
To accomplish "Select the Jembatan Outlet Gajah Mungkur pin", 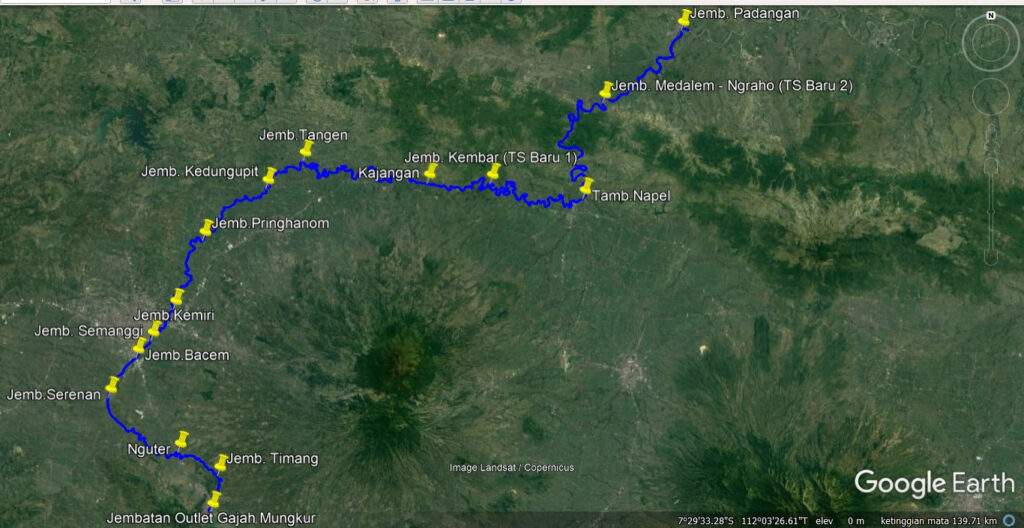I will 213,500.
